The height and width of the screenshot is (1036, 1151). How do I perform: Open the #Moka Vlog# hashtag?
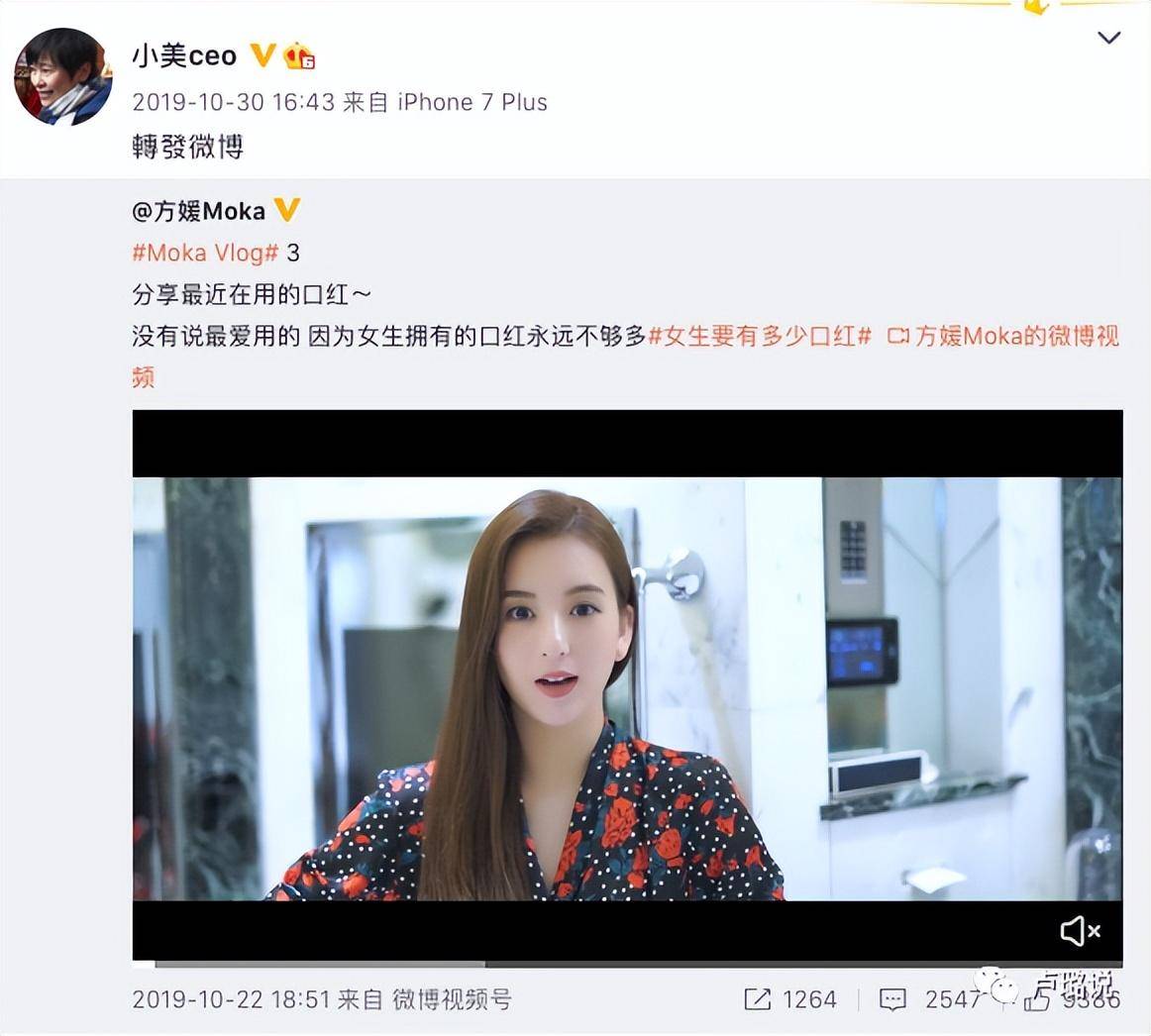pos(206,253)
